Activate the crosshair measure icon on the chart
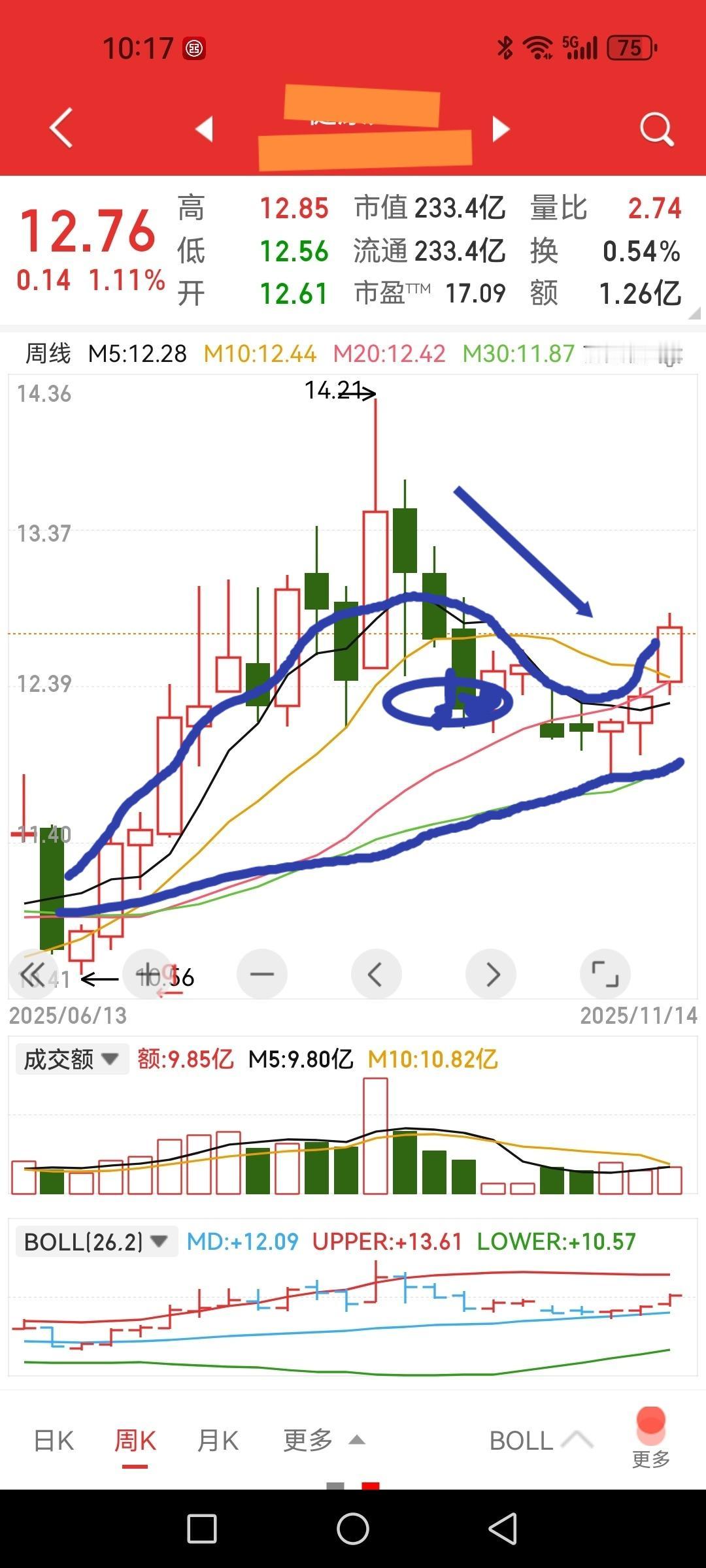This screenshot has height=1568, width=706. pos(148,973)
